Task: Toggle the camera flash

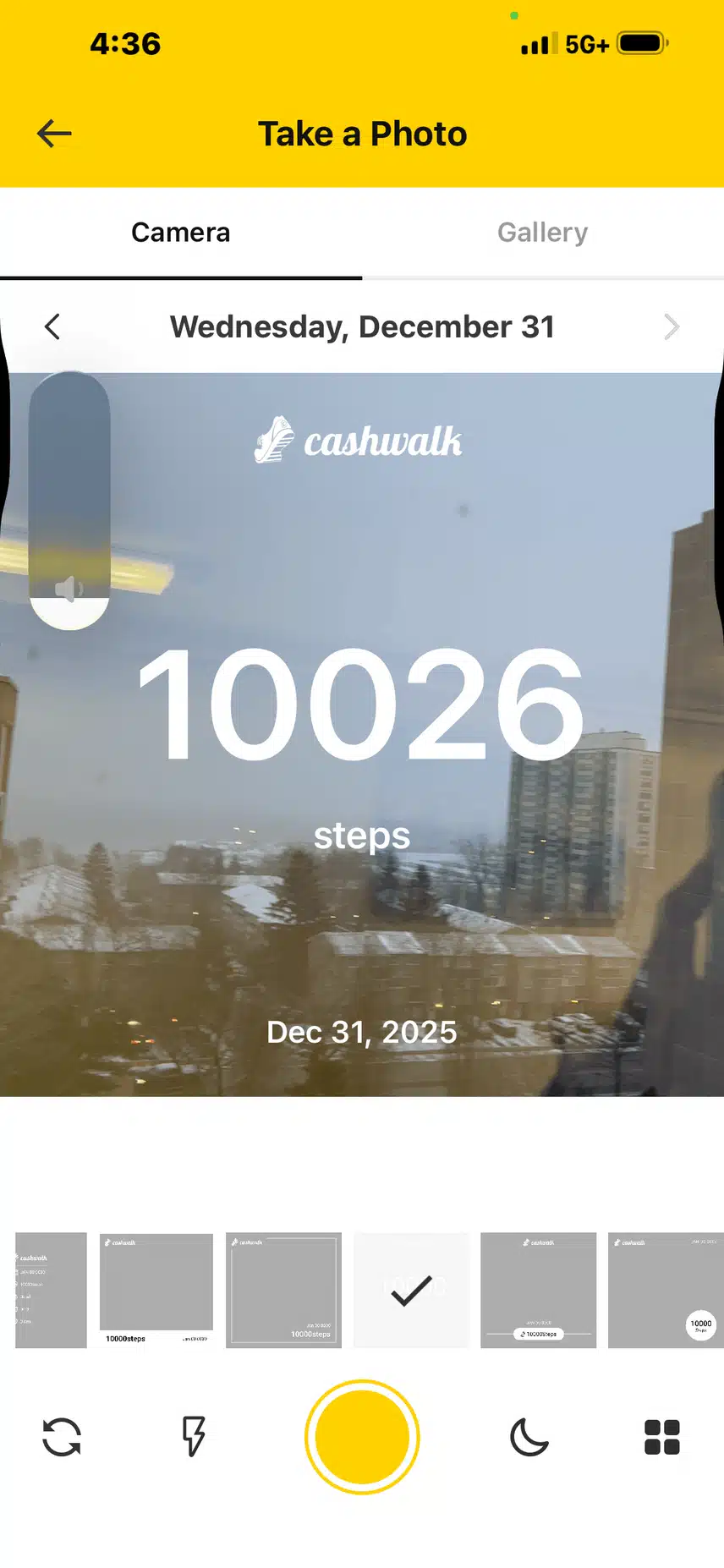Action: point(194,1436)
